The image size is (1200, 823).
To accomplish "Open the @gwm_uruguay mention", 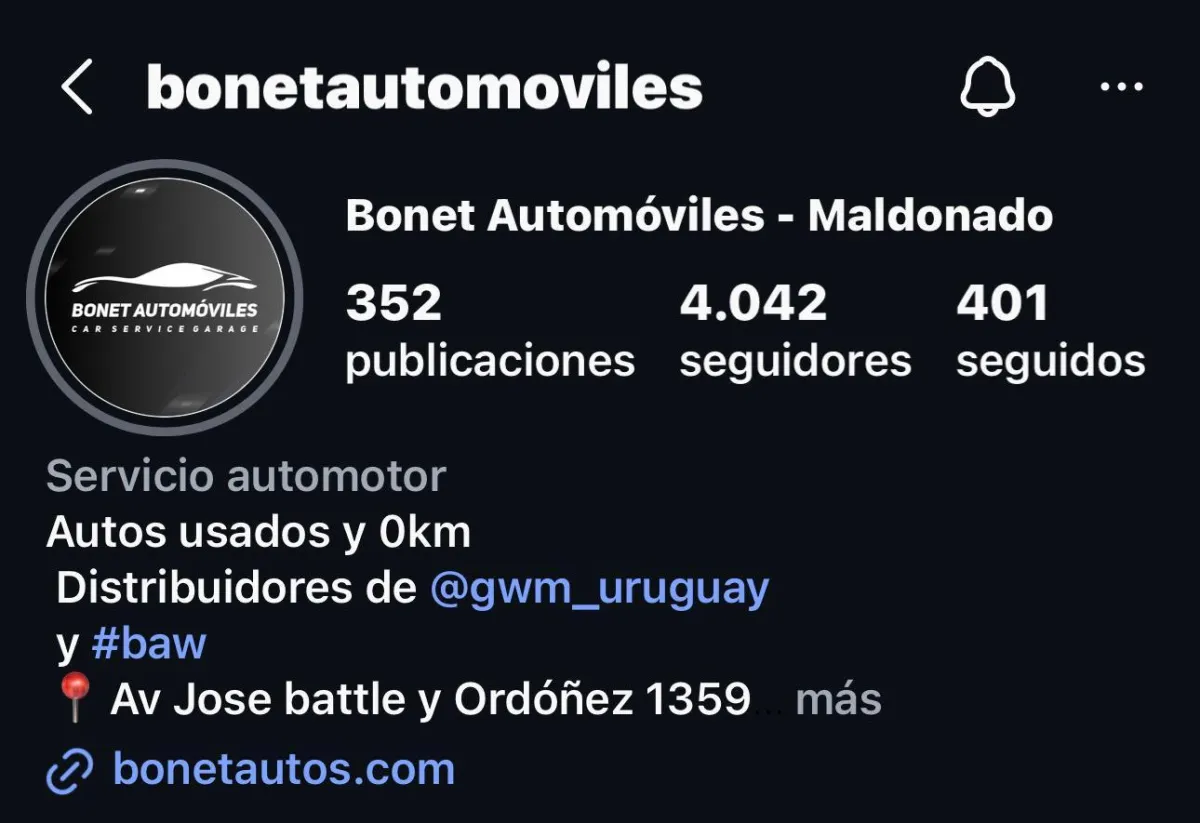I will pos(599,588).
